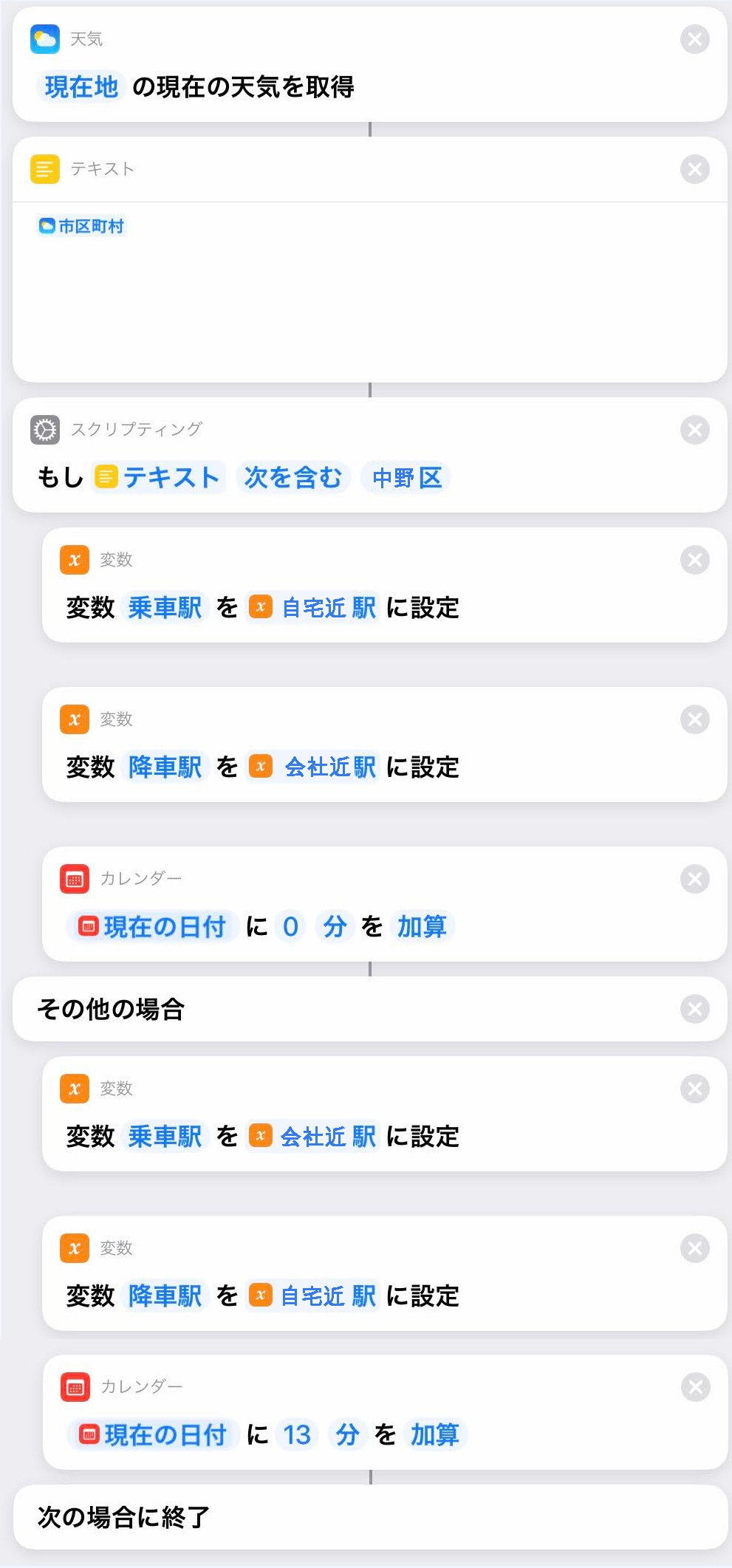
Task: Open the 次を含む condition dropdown
Action: [x=293, y=477]
